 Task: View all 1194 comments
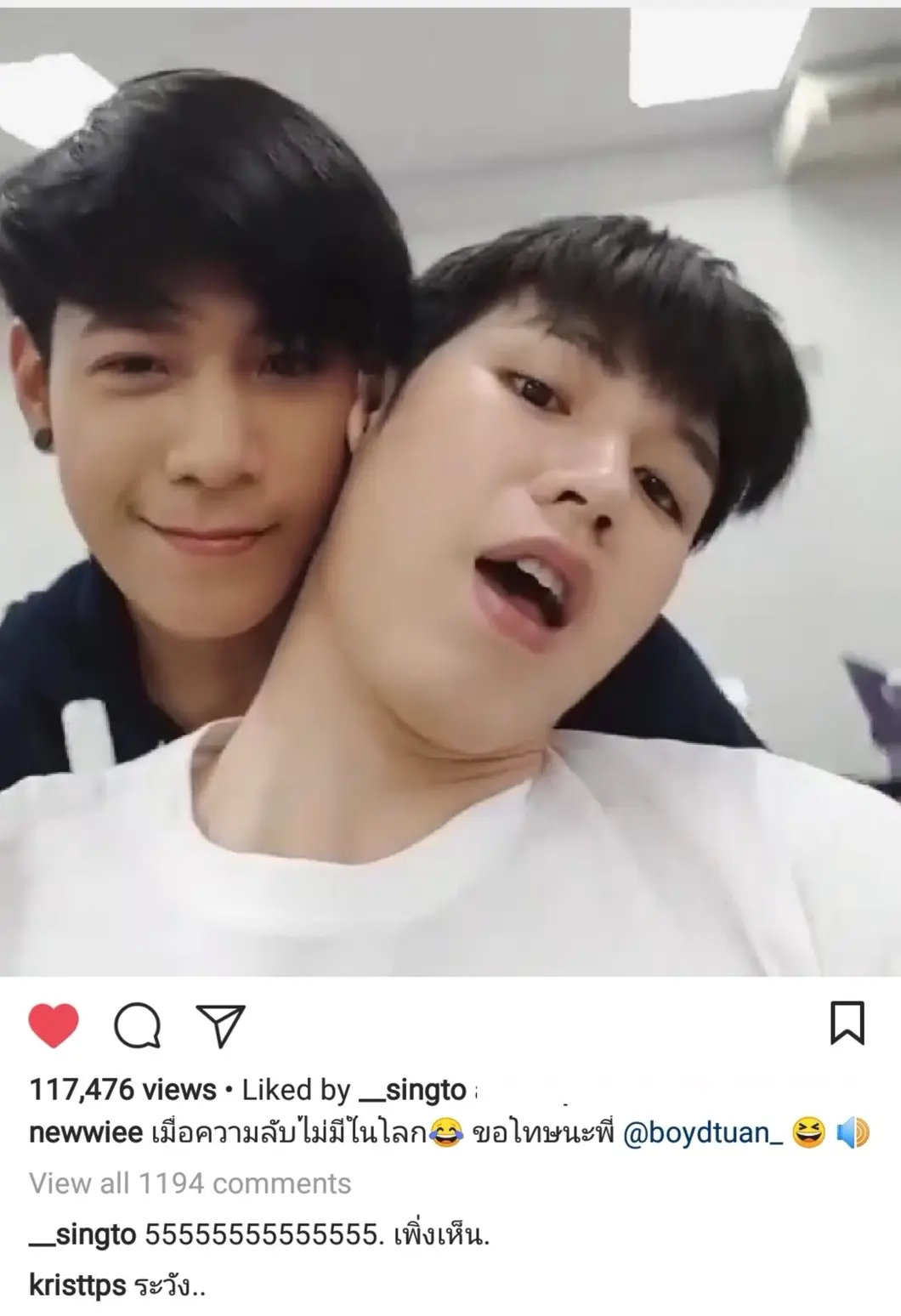[x=190, y=1183]
